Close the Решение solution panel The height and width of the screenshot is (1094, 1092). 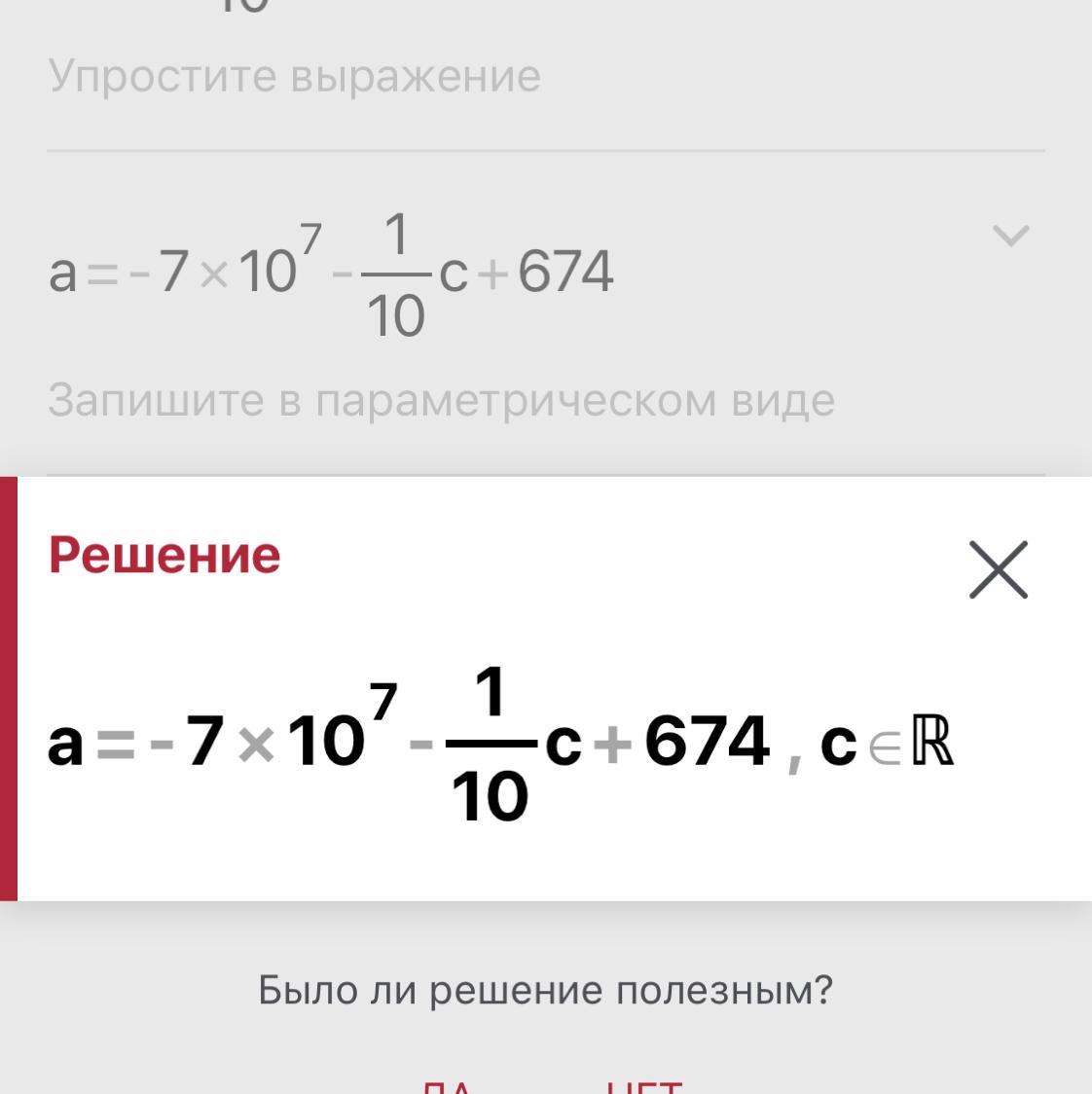click(x=998, y=569)
